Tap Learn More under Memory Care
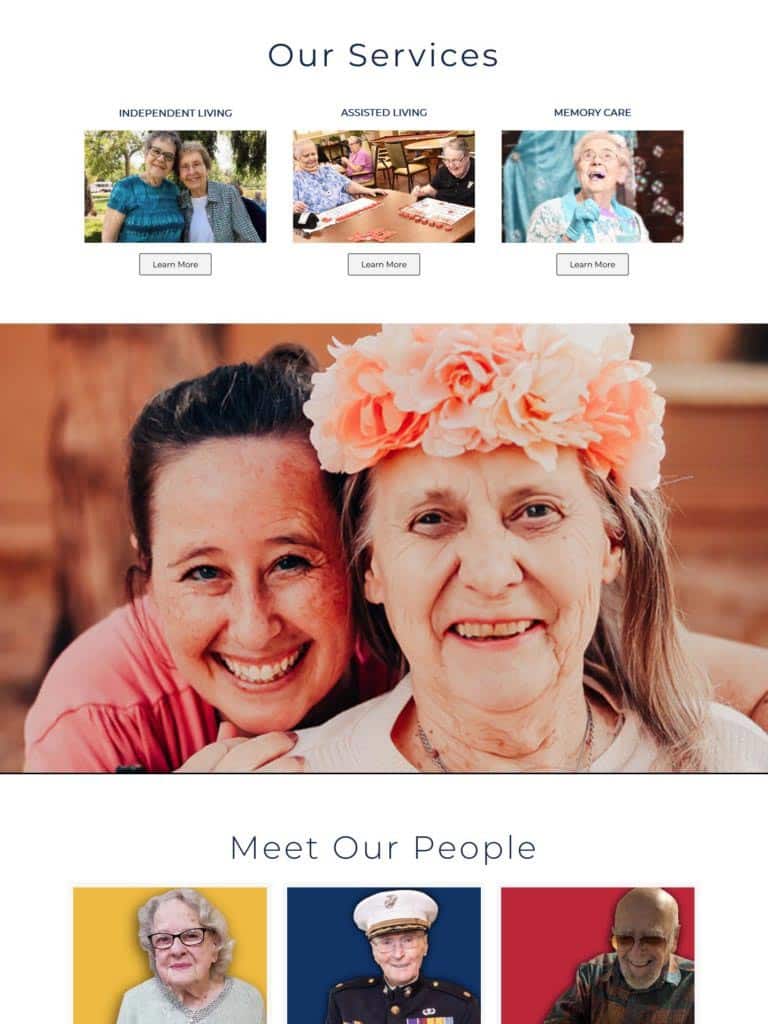Viewport: 768px width, 1024px height. [x=592, y=264]
